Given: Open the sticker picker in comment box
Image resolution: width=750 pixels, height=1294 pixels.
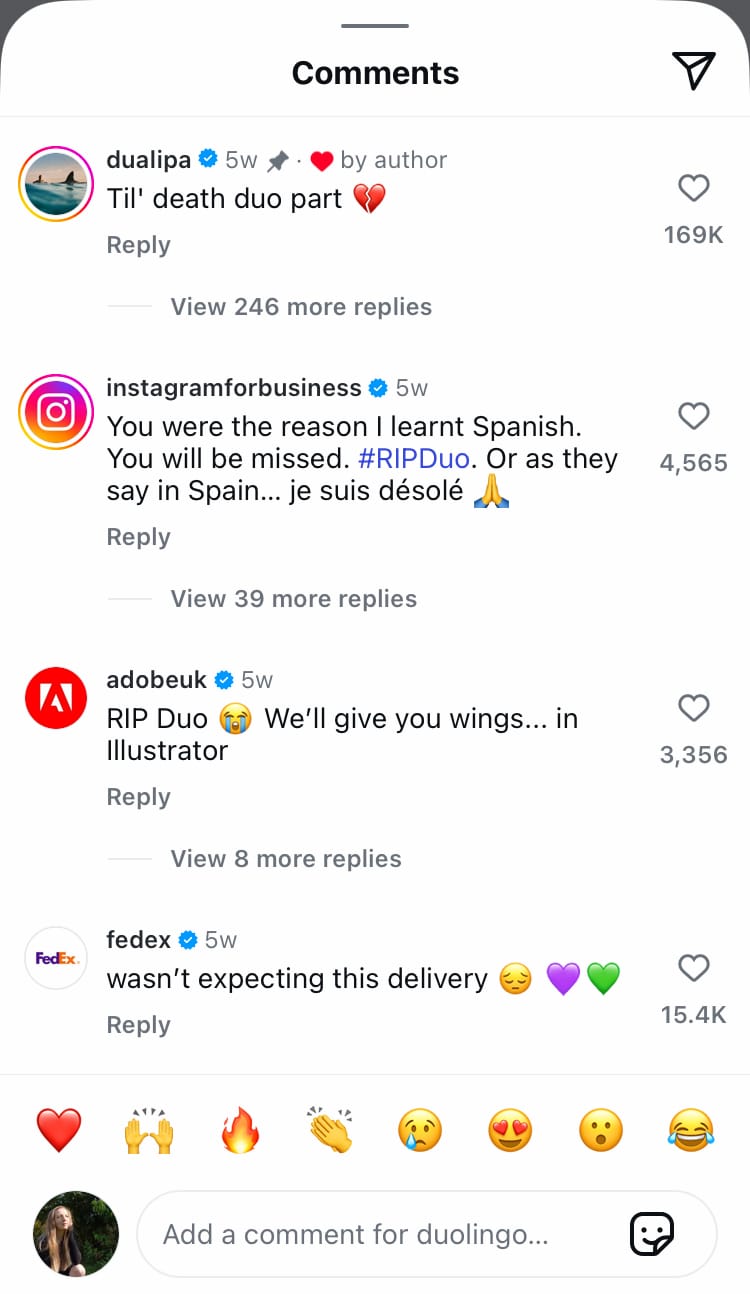Looking at the screenshot, I should coord(651,1234).
